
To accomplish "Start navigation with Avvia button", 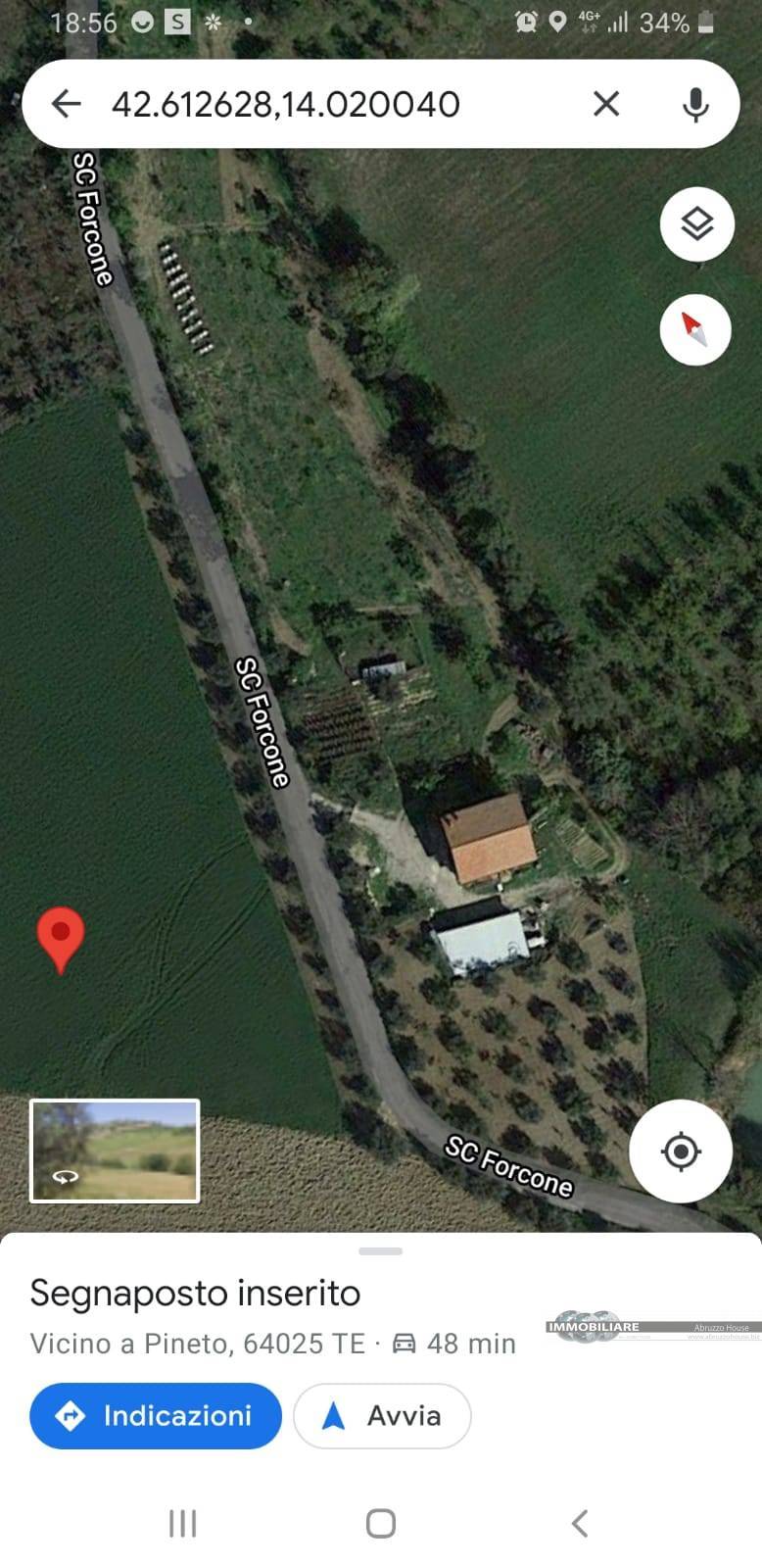I will (x=382, y=1415).
